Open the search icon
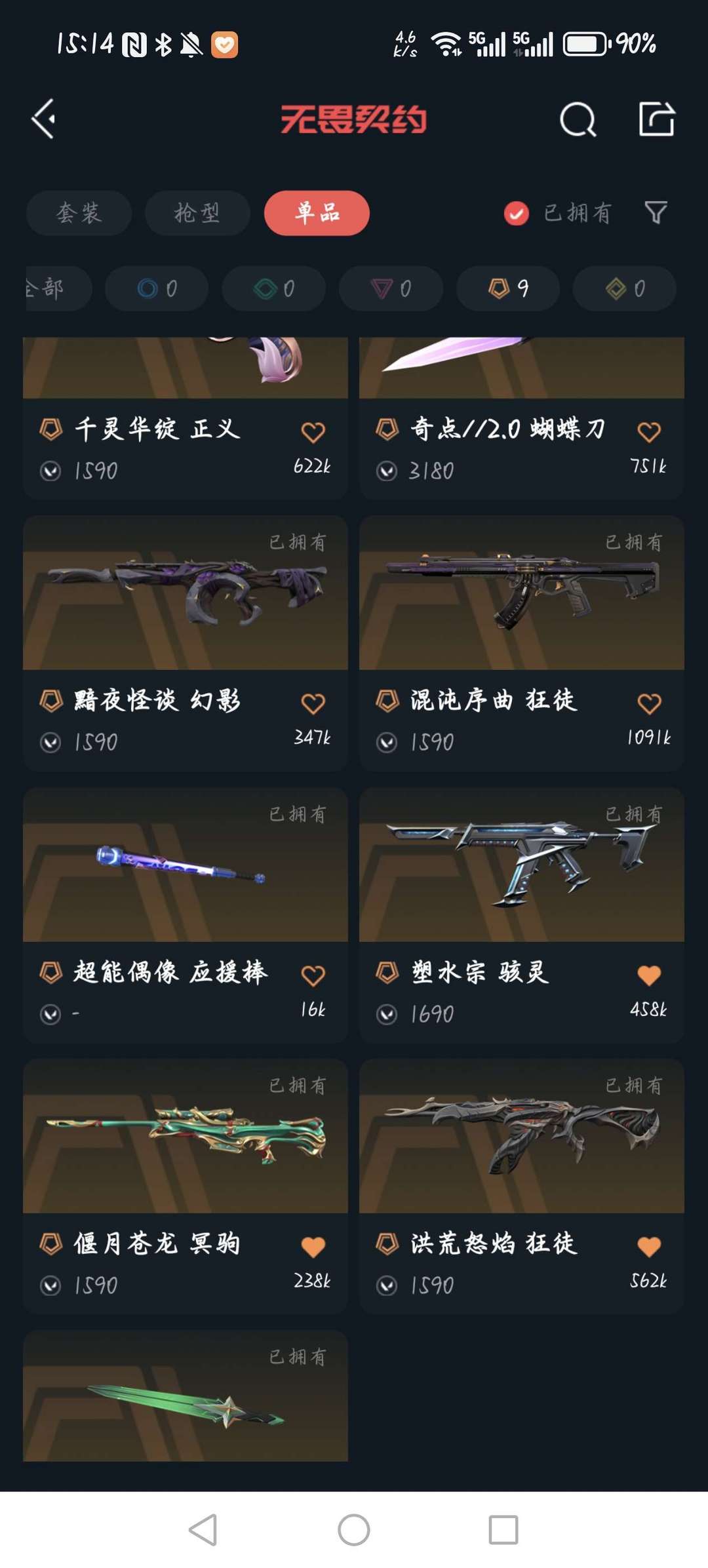The width and height of the screenshot is (708, 1568). pos(578,120)
